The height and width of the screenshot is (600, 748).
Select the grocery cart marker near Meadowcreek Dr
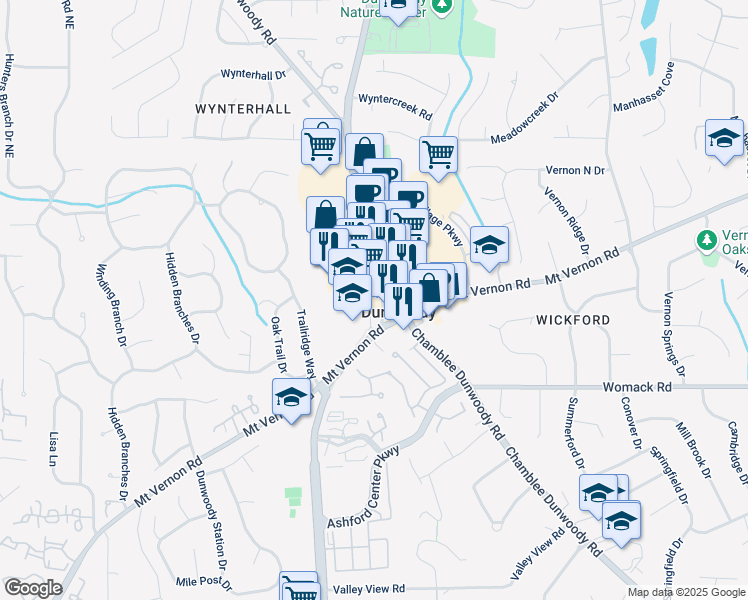tap(438, 155)
